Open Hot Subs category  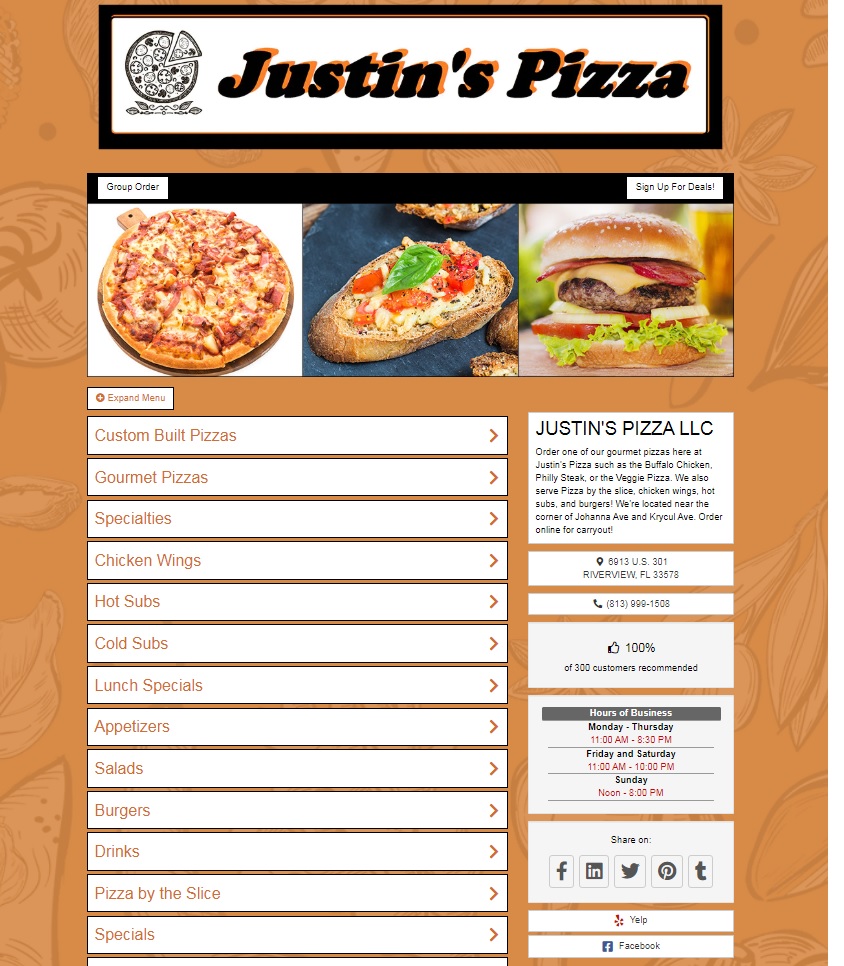click(x=297, y=602)
